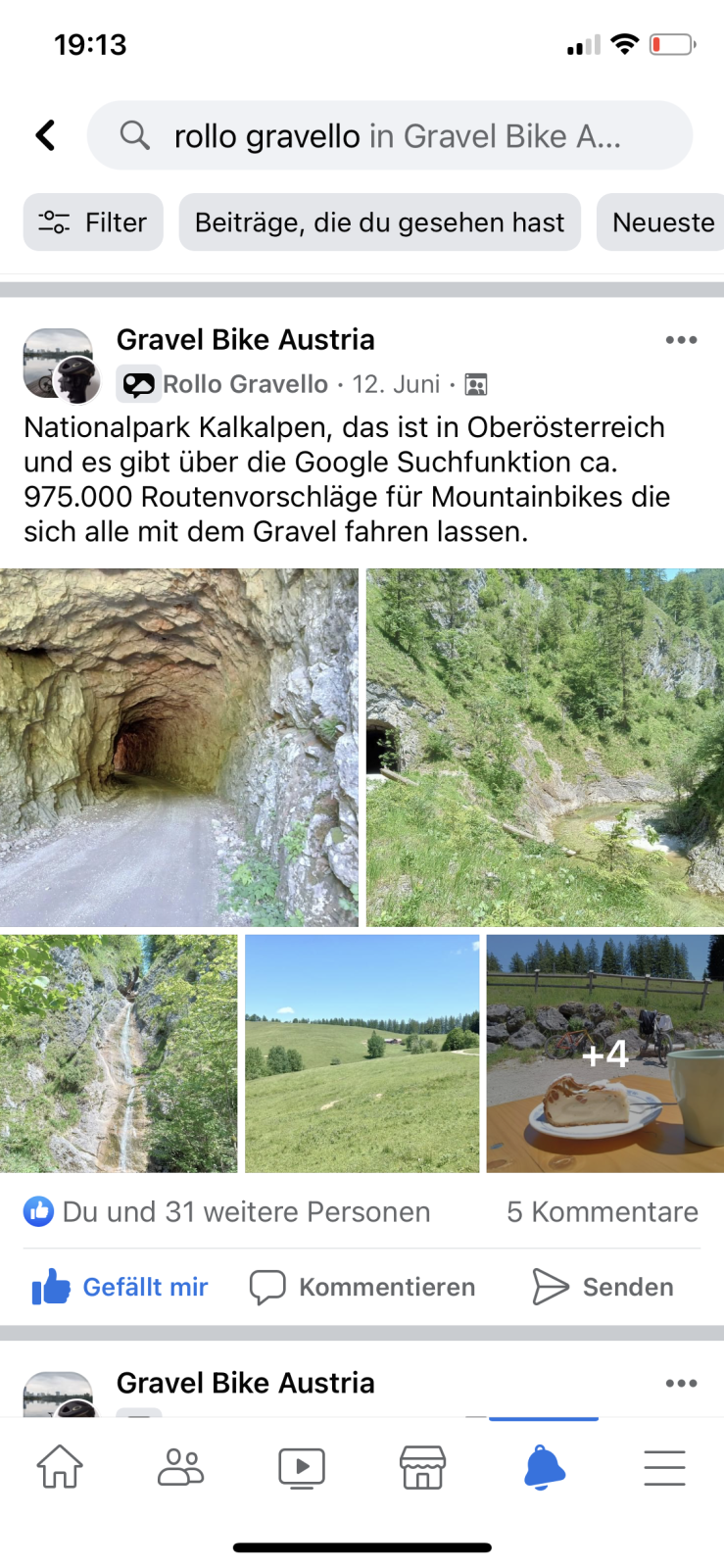Open the Filter options

93,222
